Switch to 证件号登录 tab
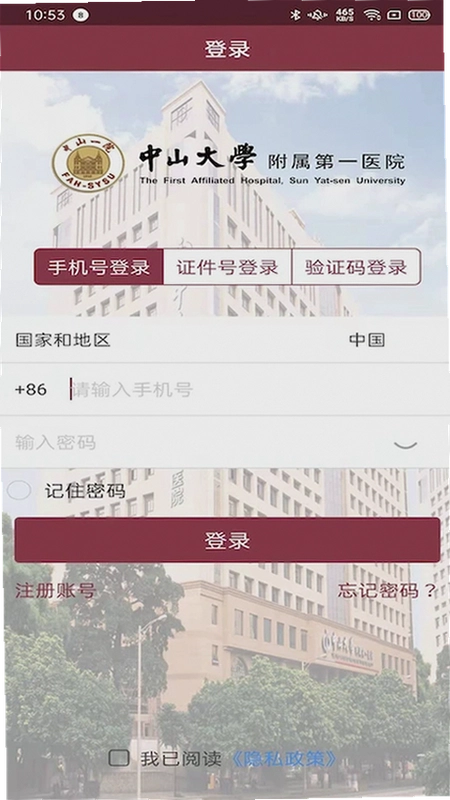The width and height of the screenshot is (450, 800). pyautogui.click(x=227, y=267)
